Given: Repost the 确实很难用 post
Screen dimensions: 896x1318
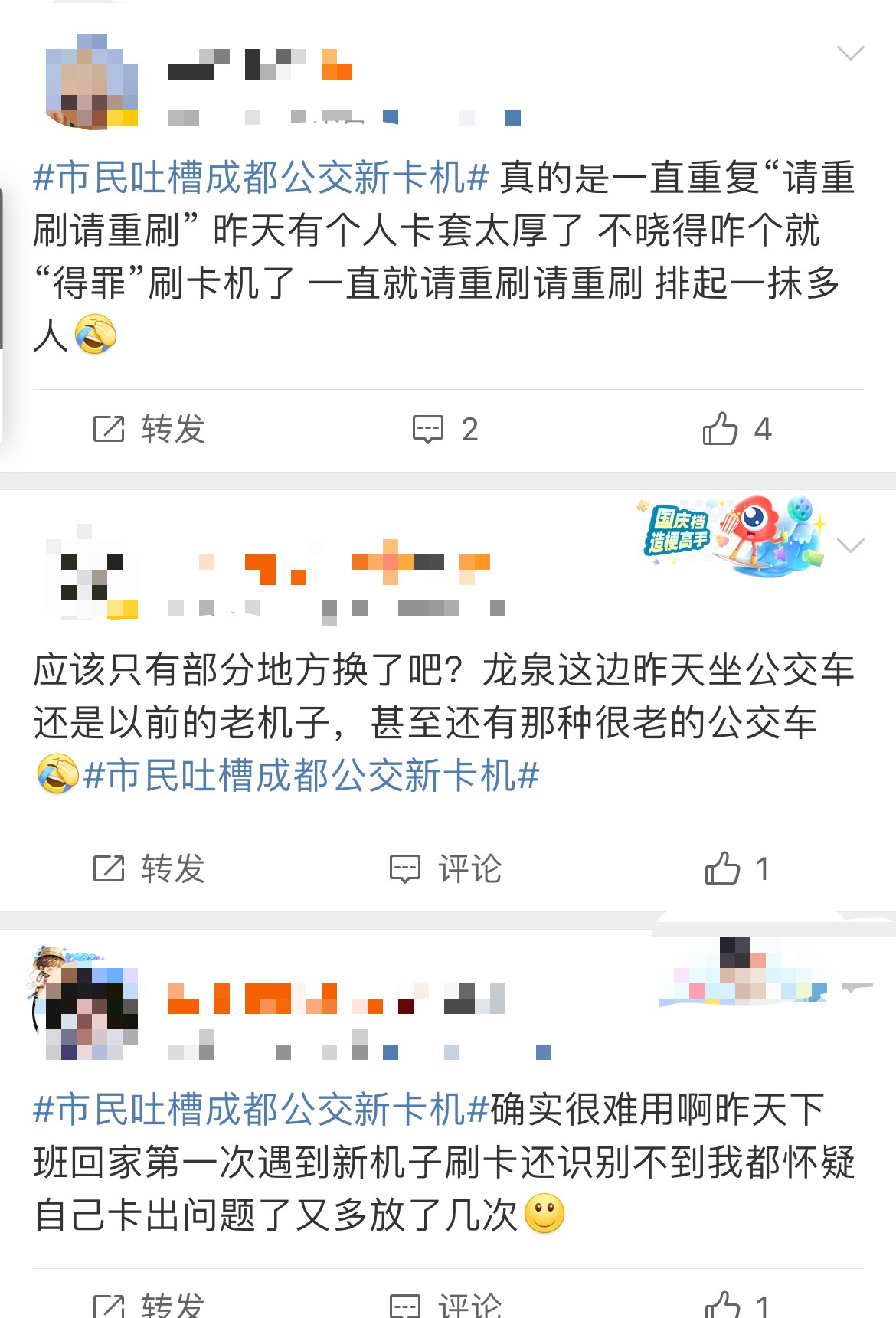Looking at the screenshot, I should pyautogui.click(x=149, y=1304).
